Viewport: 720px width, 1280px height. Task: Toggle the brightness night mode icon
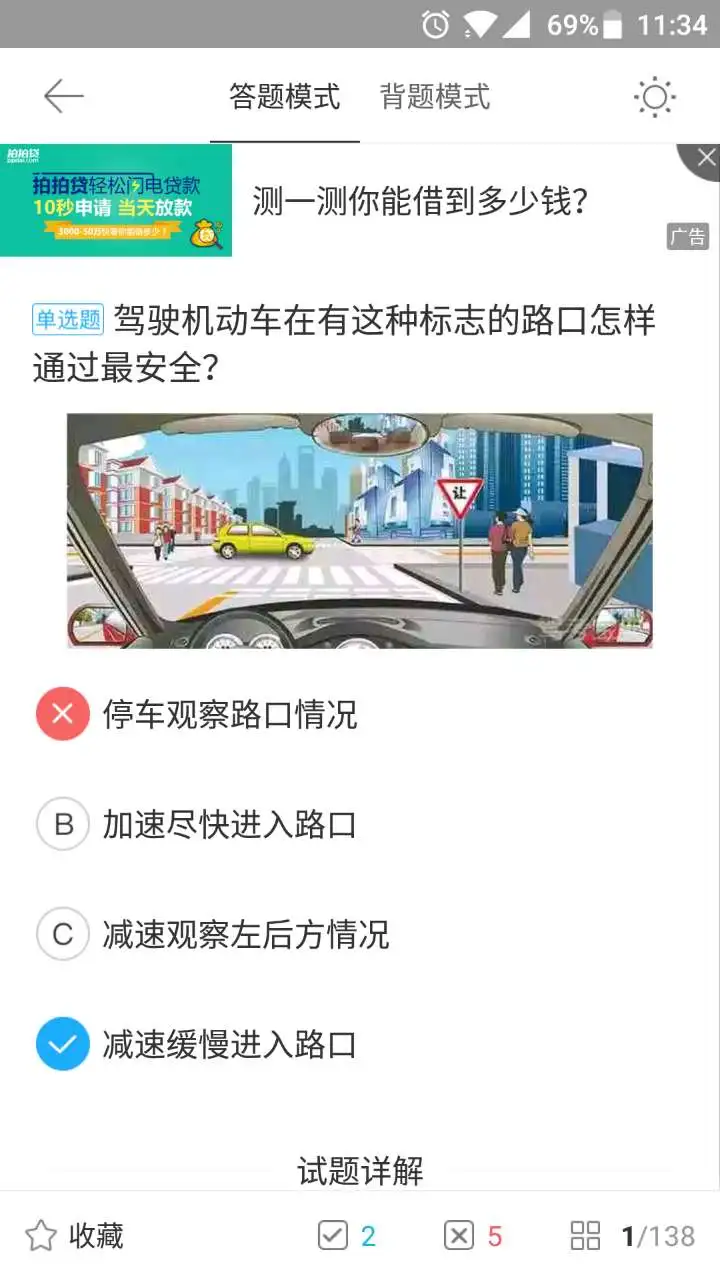click(x=655, y=97)
